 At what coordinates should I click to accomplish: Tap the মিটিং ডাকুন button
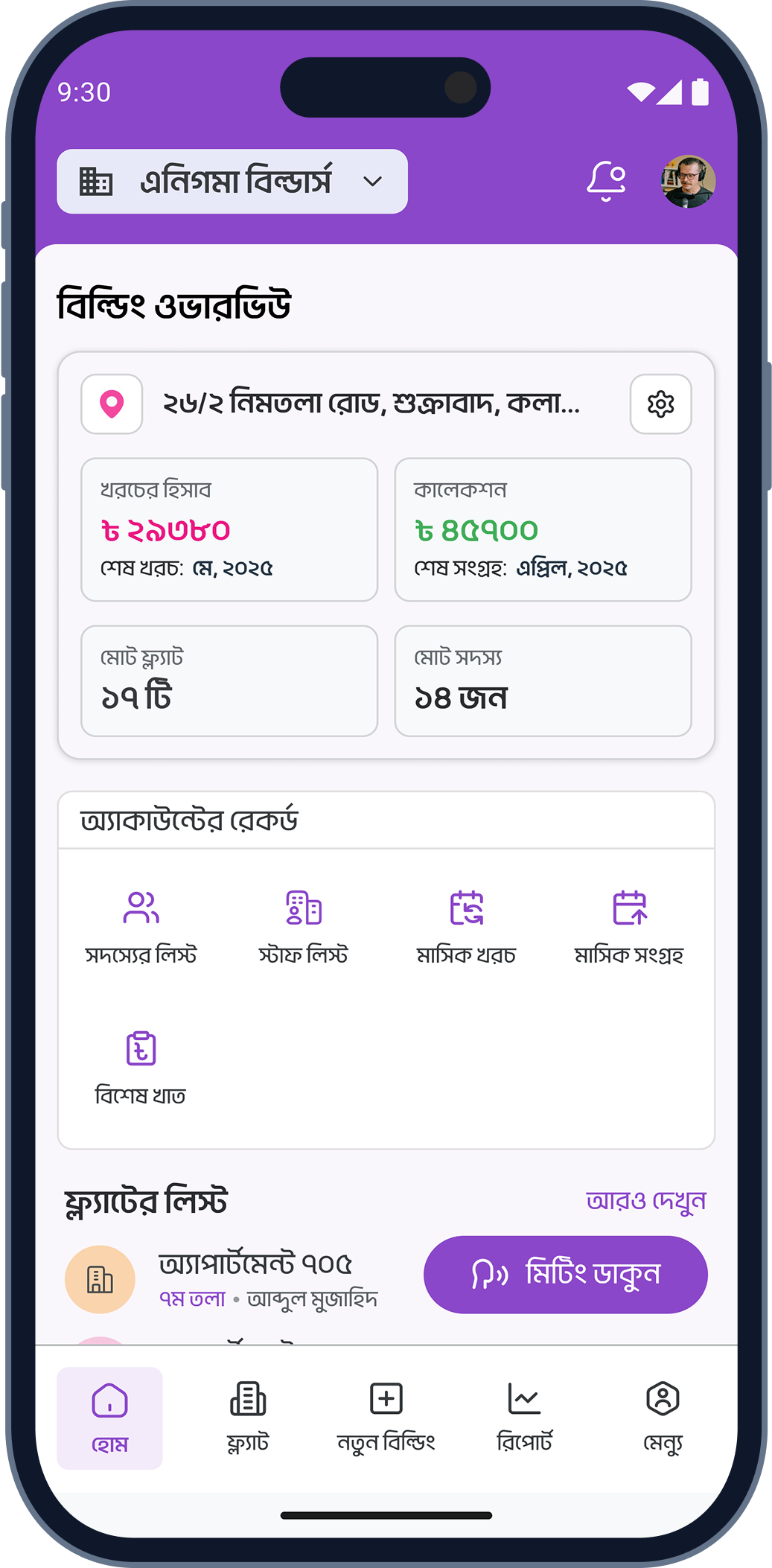click(x=565, y=1274)
